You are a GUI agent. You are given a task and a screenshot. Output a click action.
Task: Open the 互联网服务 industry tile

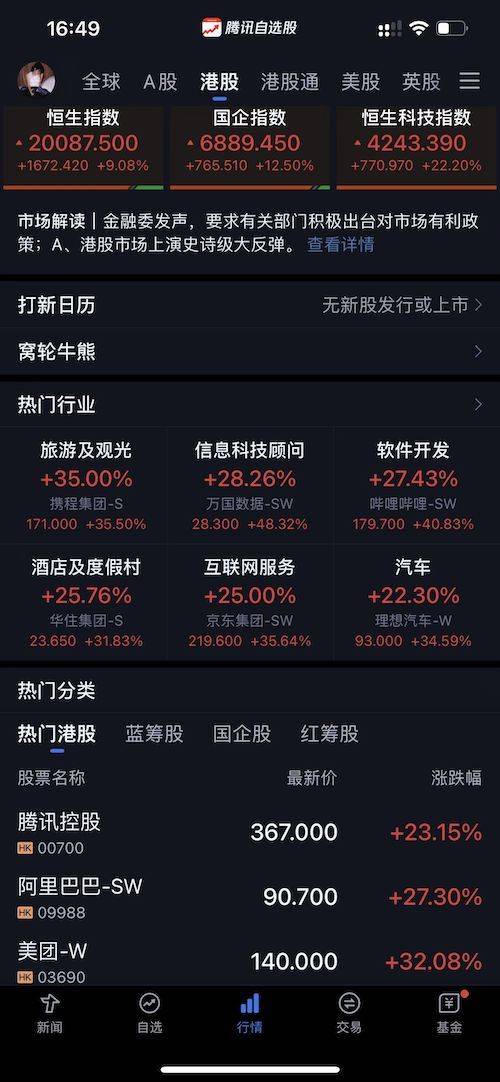(250, 602)
